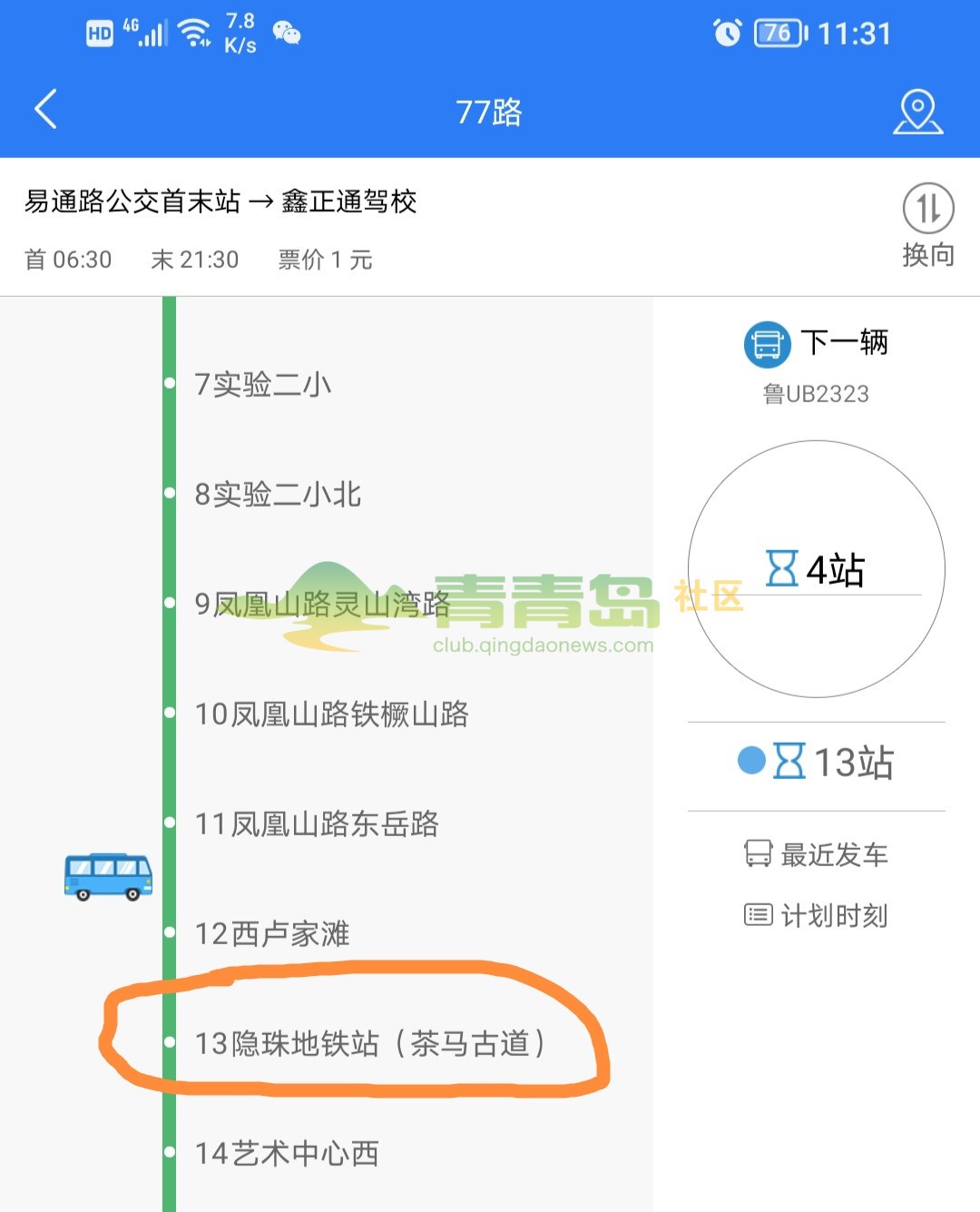The height and width of the screenshot is (1212, 980).
Task: Open 计划时刻 scheduled timetable
Action: (x=816, y=915)
